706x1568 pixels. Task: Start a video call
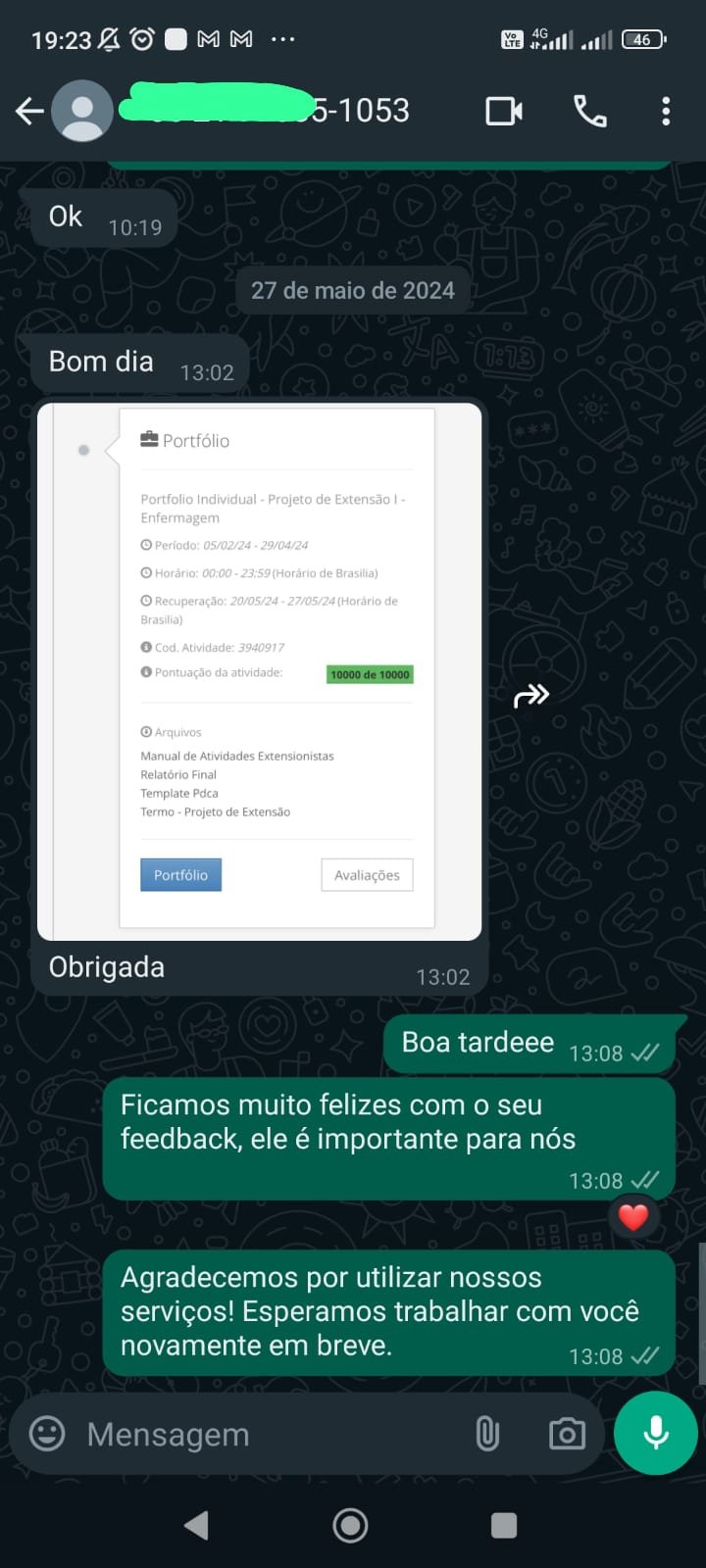tap(504, 112)
